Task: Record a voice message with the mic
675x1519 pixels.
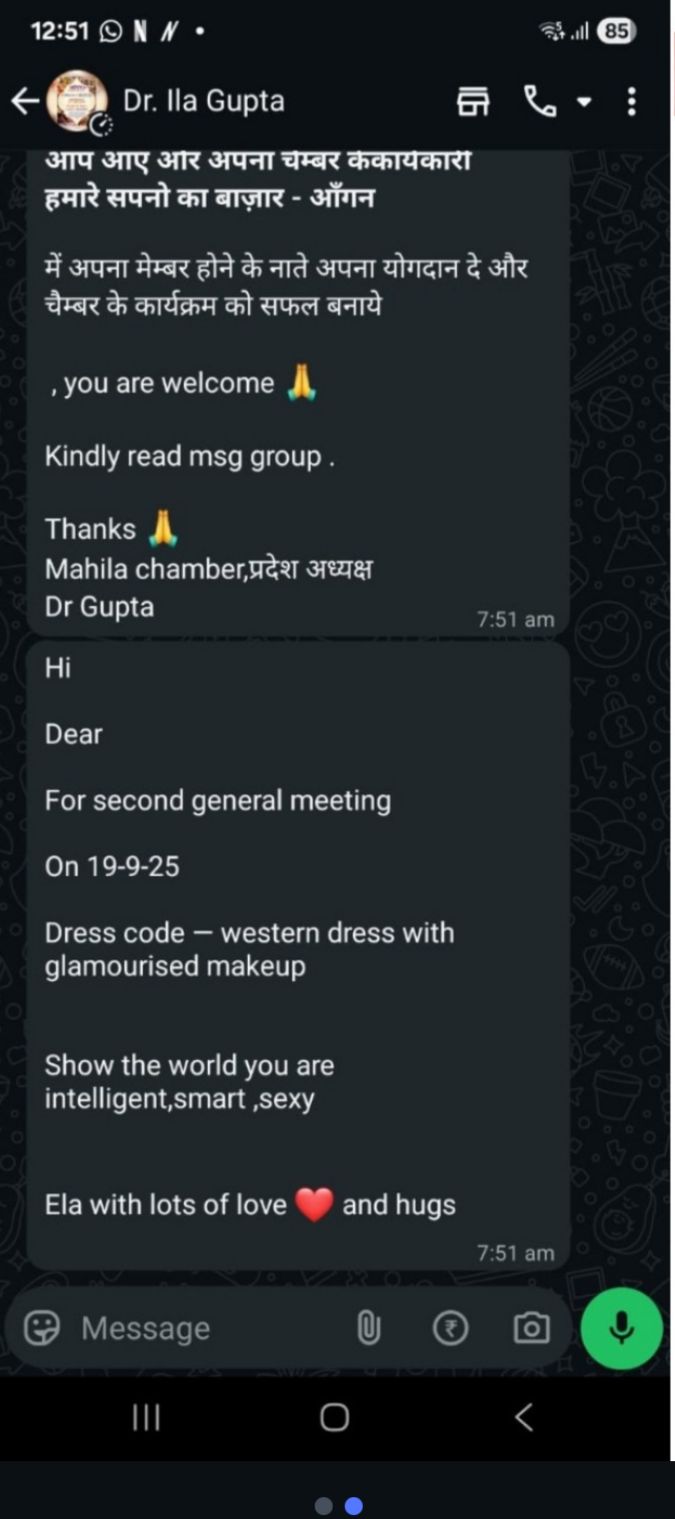Action: tap(622, 1328)
